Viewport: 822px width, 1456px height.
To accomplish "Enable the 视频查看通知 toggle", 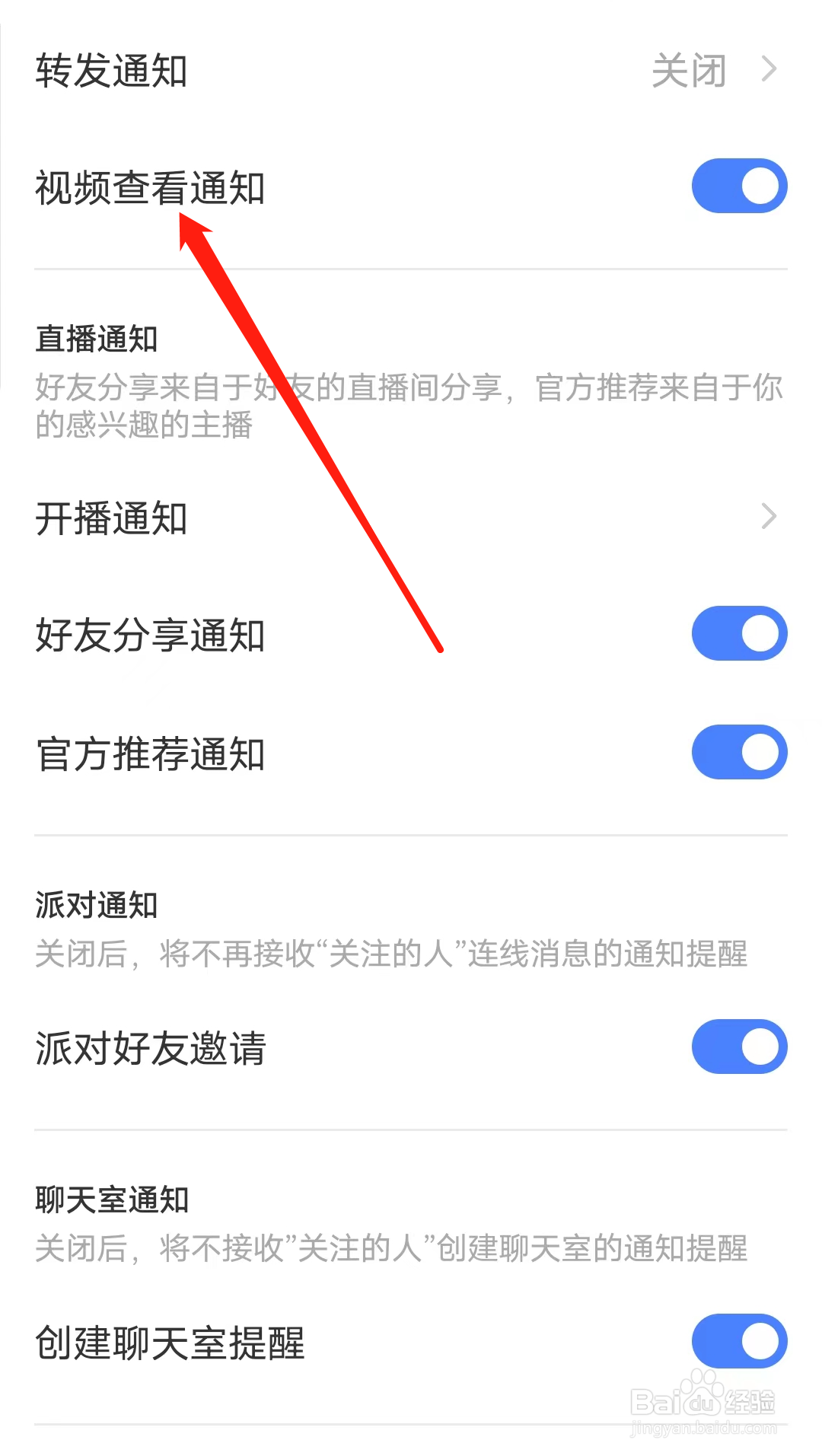I will click(737, 185).
